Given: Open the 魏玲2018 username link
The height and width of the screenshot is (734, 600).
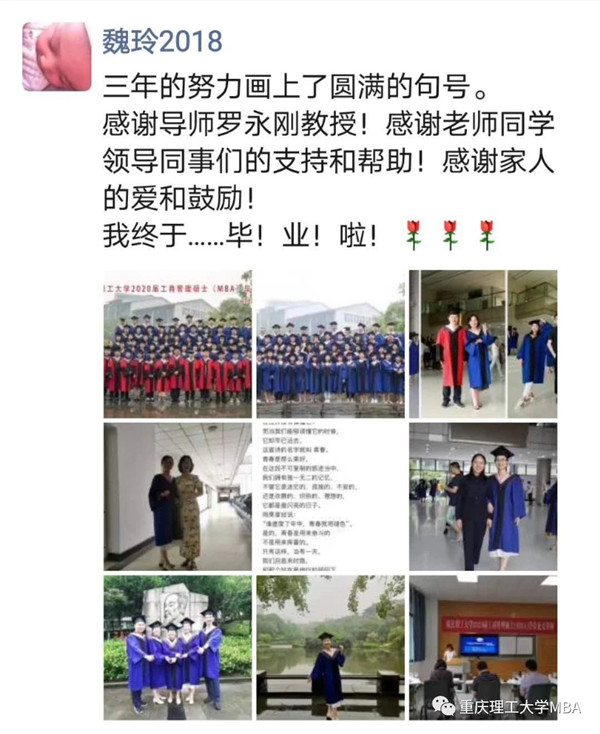Looking at the screenshot, I should click(x=163, y=40).
